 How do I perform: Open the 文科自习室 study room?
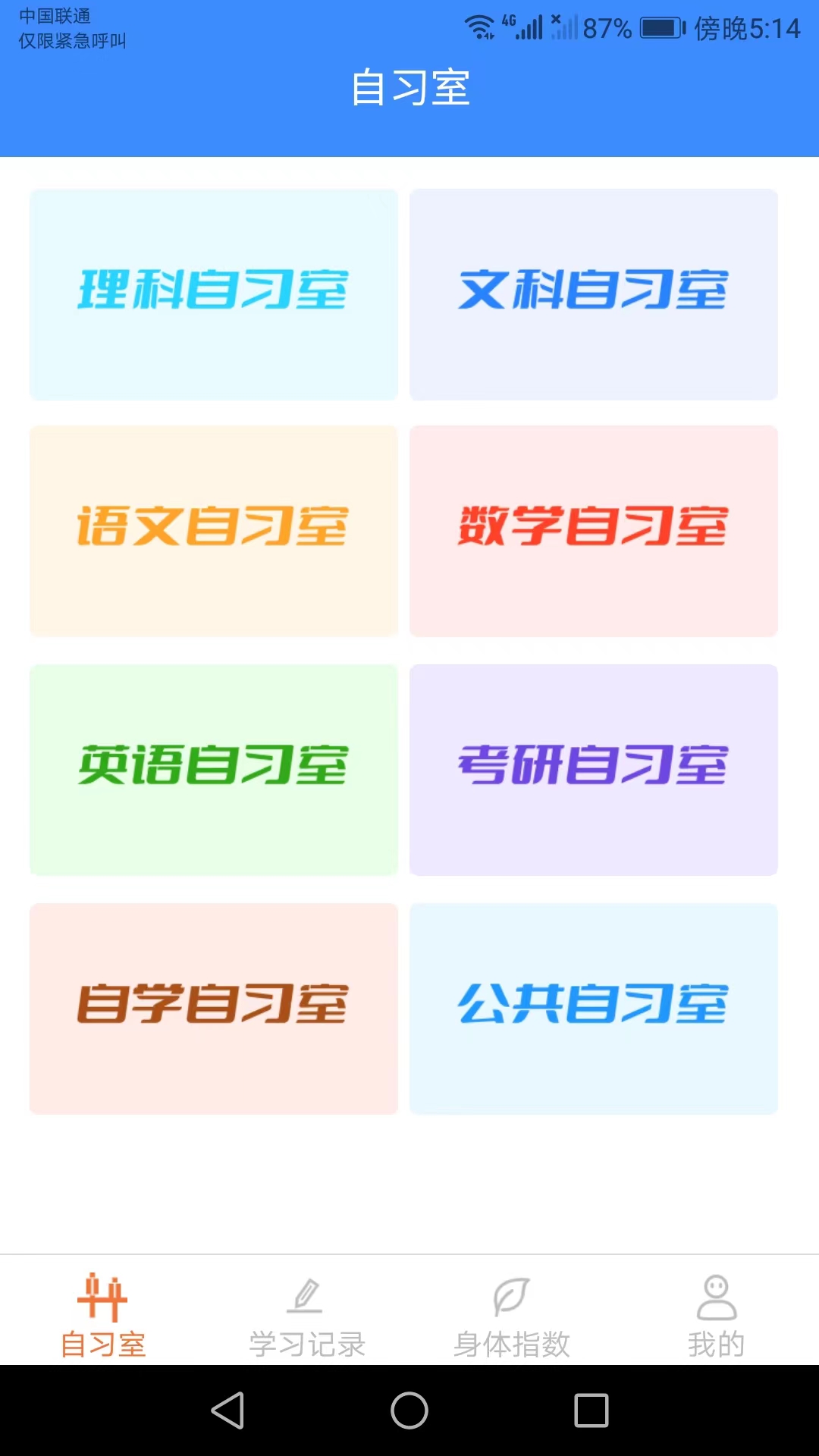593,295
